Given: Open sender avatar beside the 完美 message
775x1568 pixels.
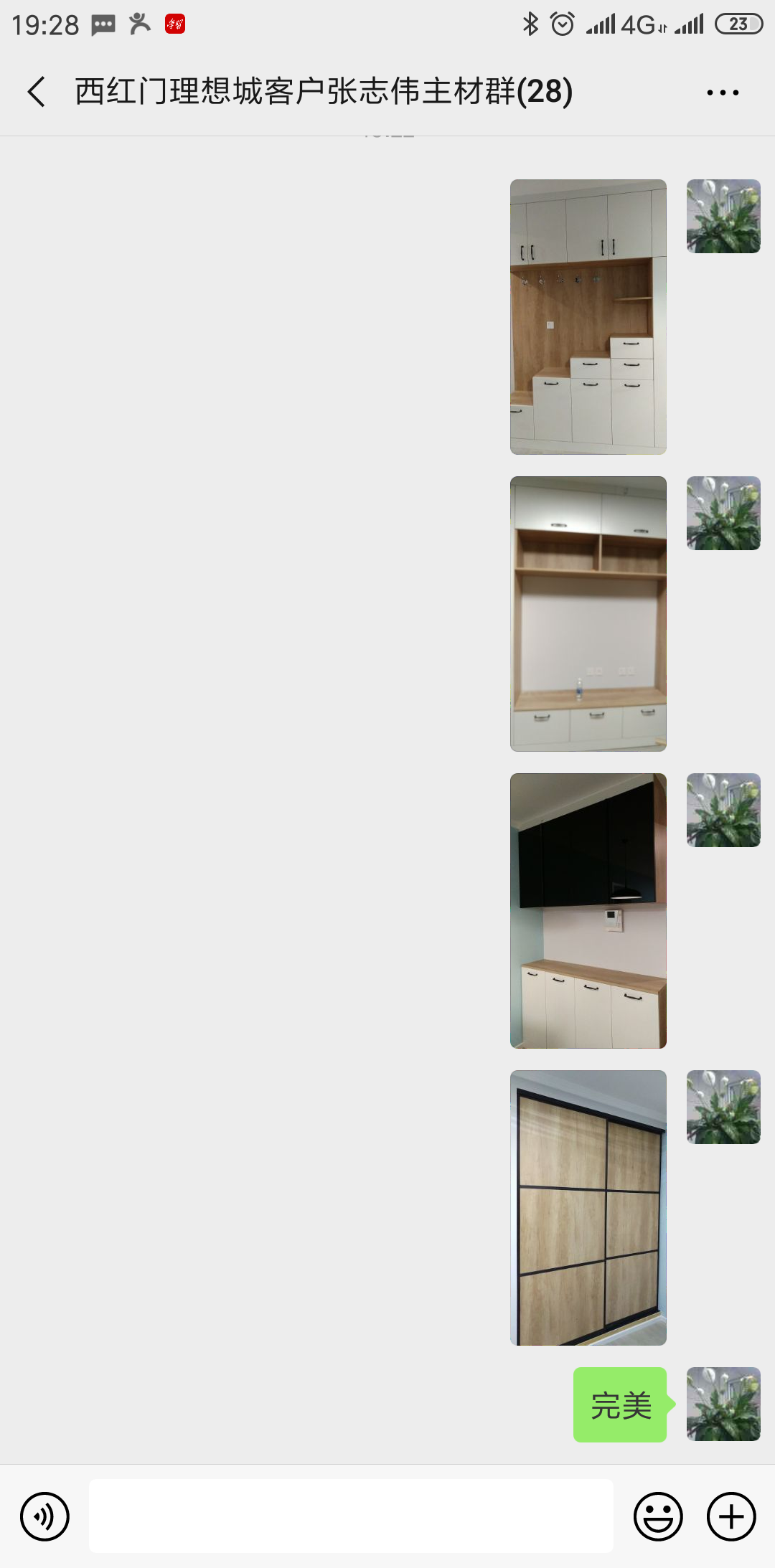Looking at the screenshot, I should click(723, 1404).
